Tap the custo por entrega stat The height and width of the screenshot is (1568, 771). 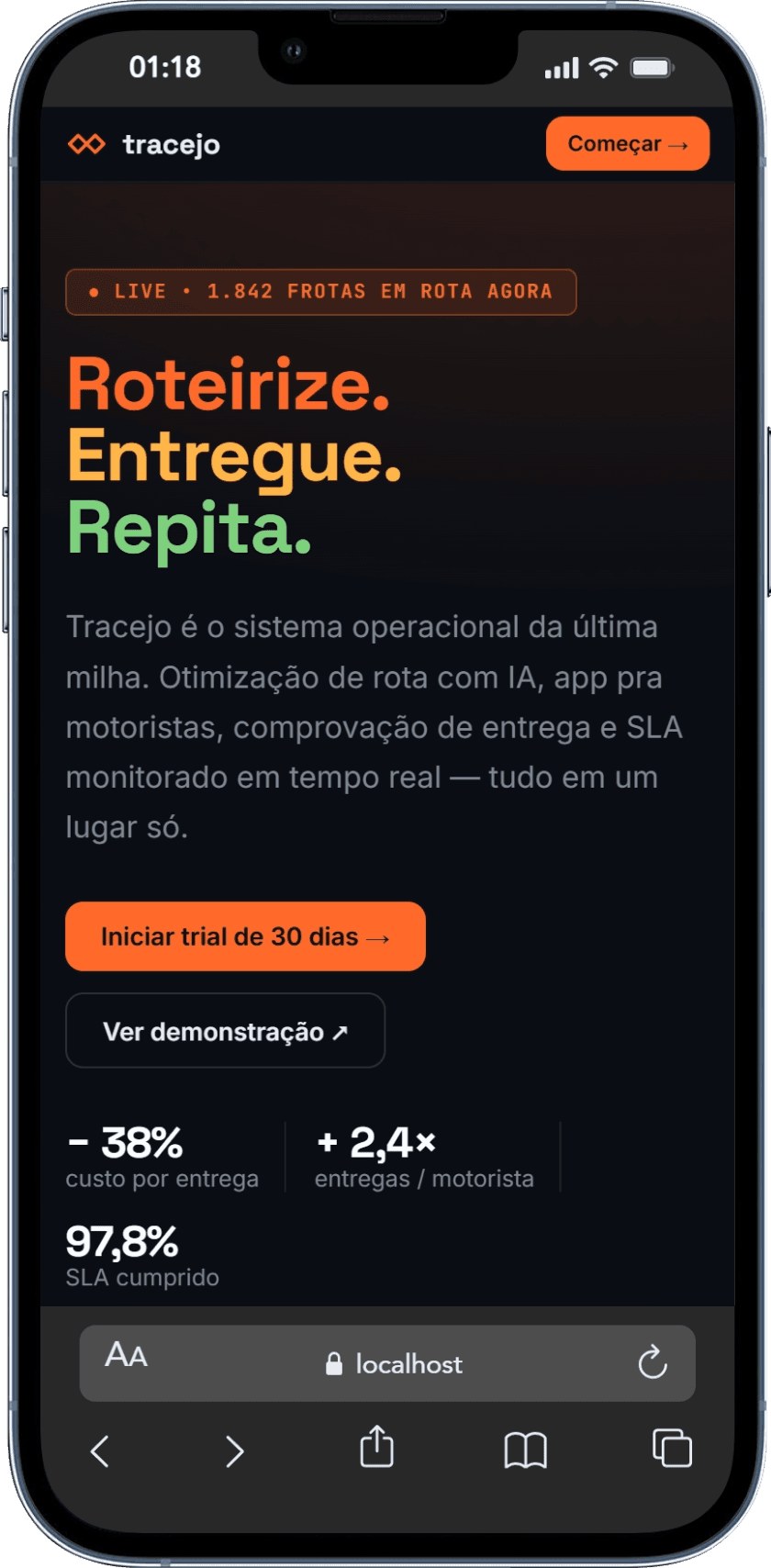click(162, 1157)
